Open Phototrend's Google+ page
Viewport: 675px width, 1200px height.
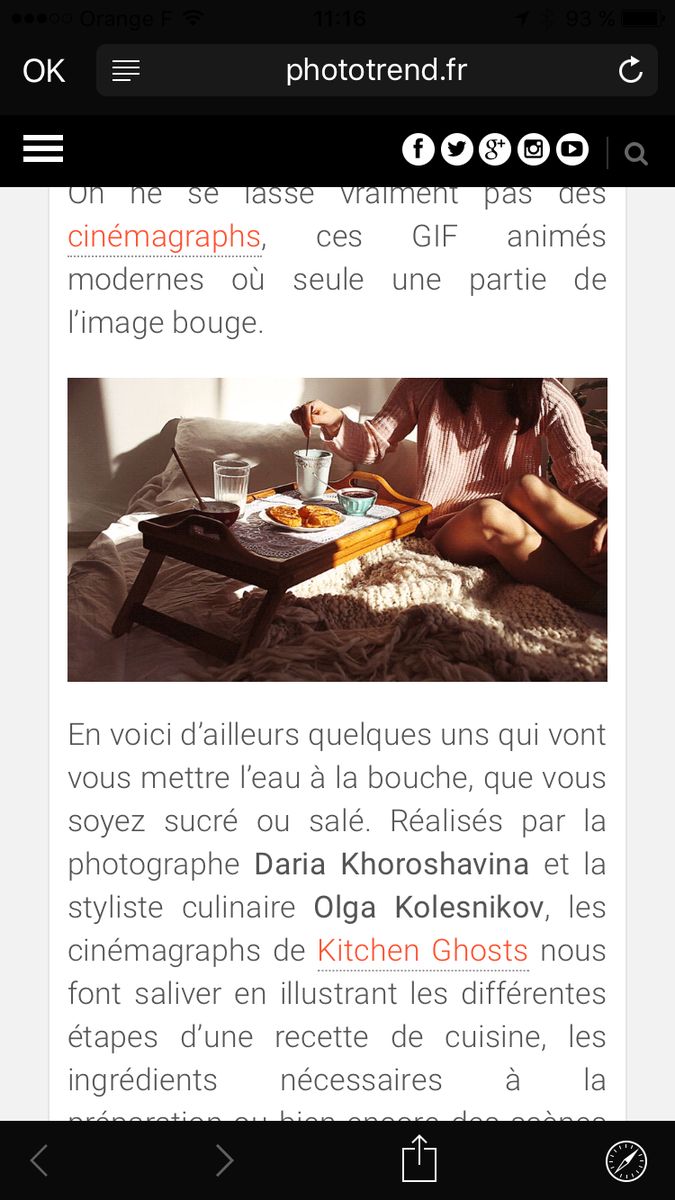click(495, 150)
